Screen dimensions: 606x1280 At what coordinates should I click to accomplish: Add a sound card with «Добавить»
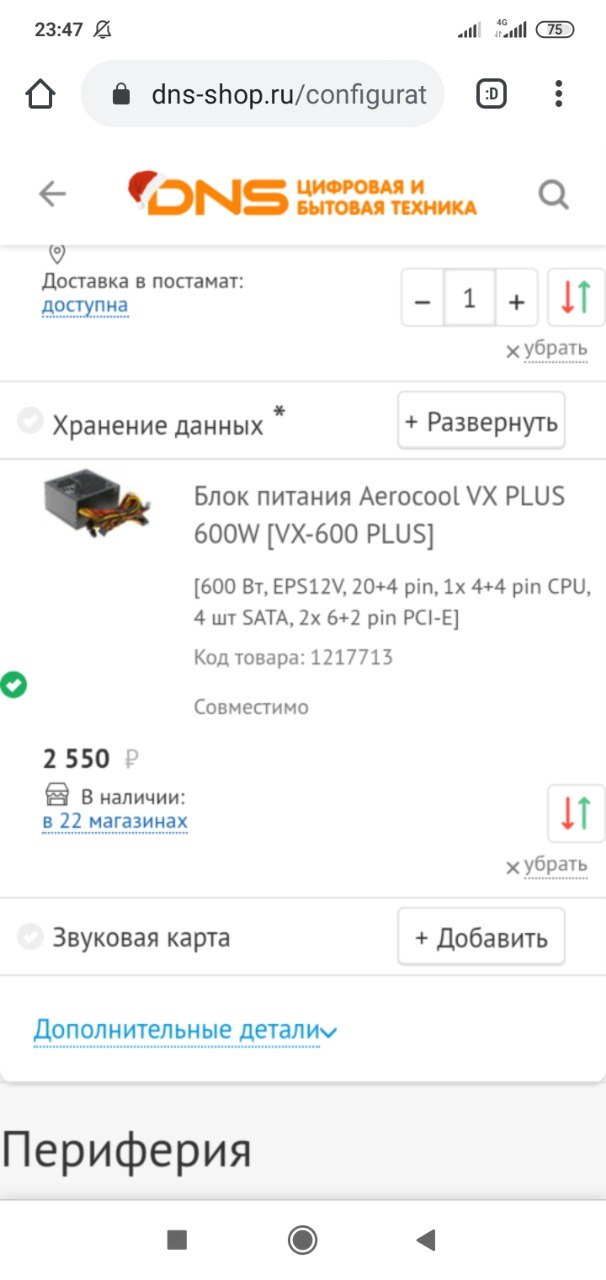coord(481,938)
